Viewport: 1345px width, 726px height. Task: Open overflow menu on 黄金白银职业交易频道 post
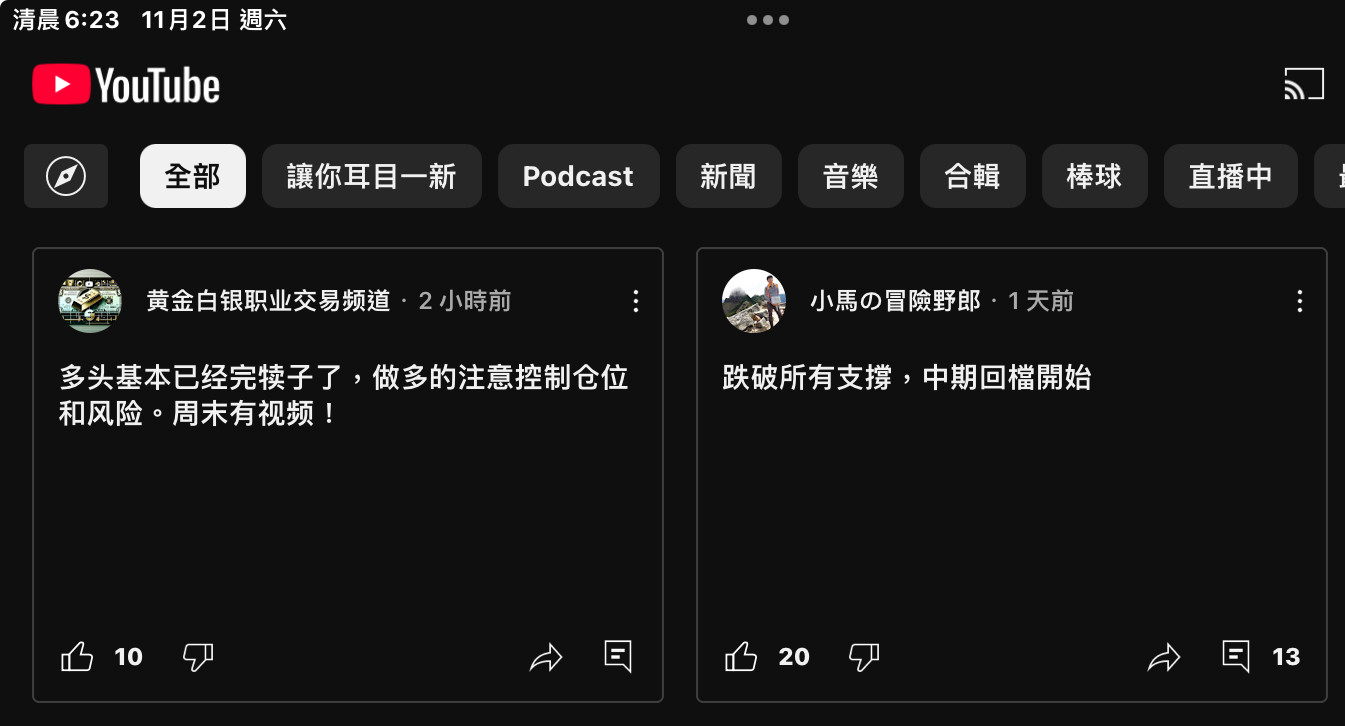pos(635,301)
